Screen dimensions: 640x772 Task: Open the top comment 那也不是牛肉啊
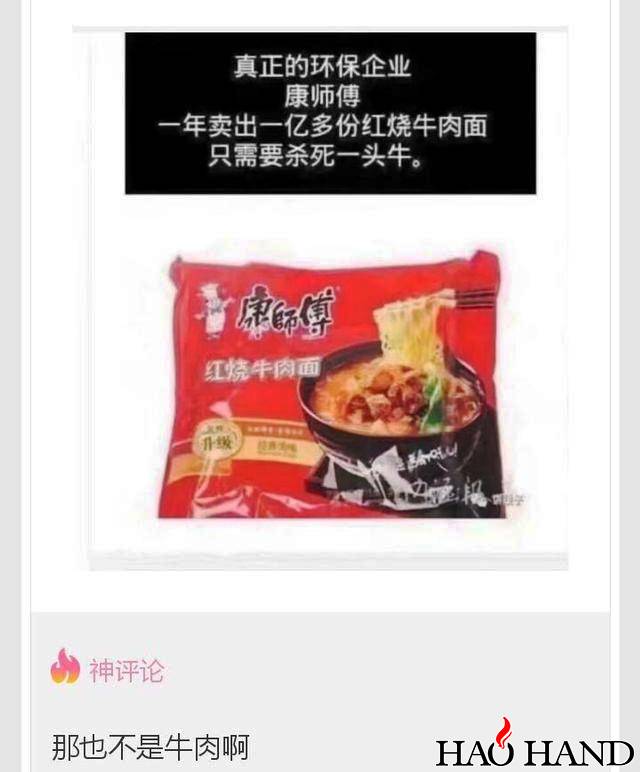coord(150,747)
